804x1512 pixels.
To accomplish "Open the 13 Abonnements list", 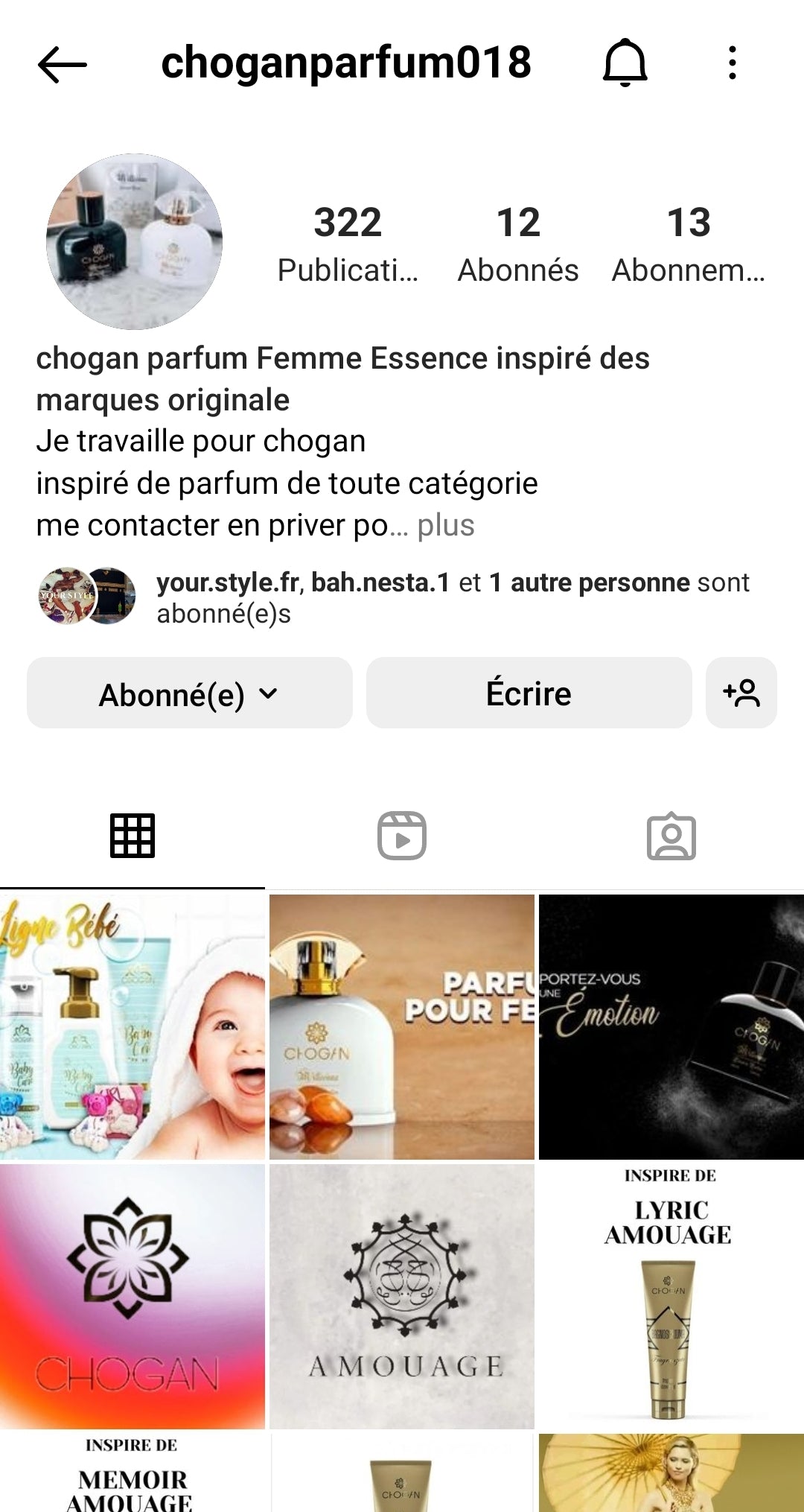I will pyautogui.click(x=689, y=244).
